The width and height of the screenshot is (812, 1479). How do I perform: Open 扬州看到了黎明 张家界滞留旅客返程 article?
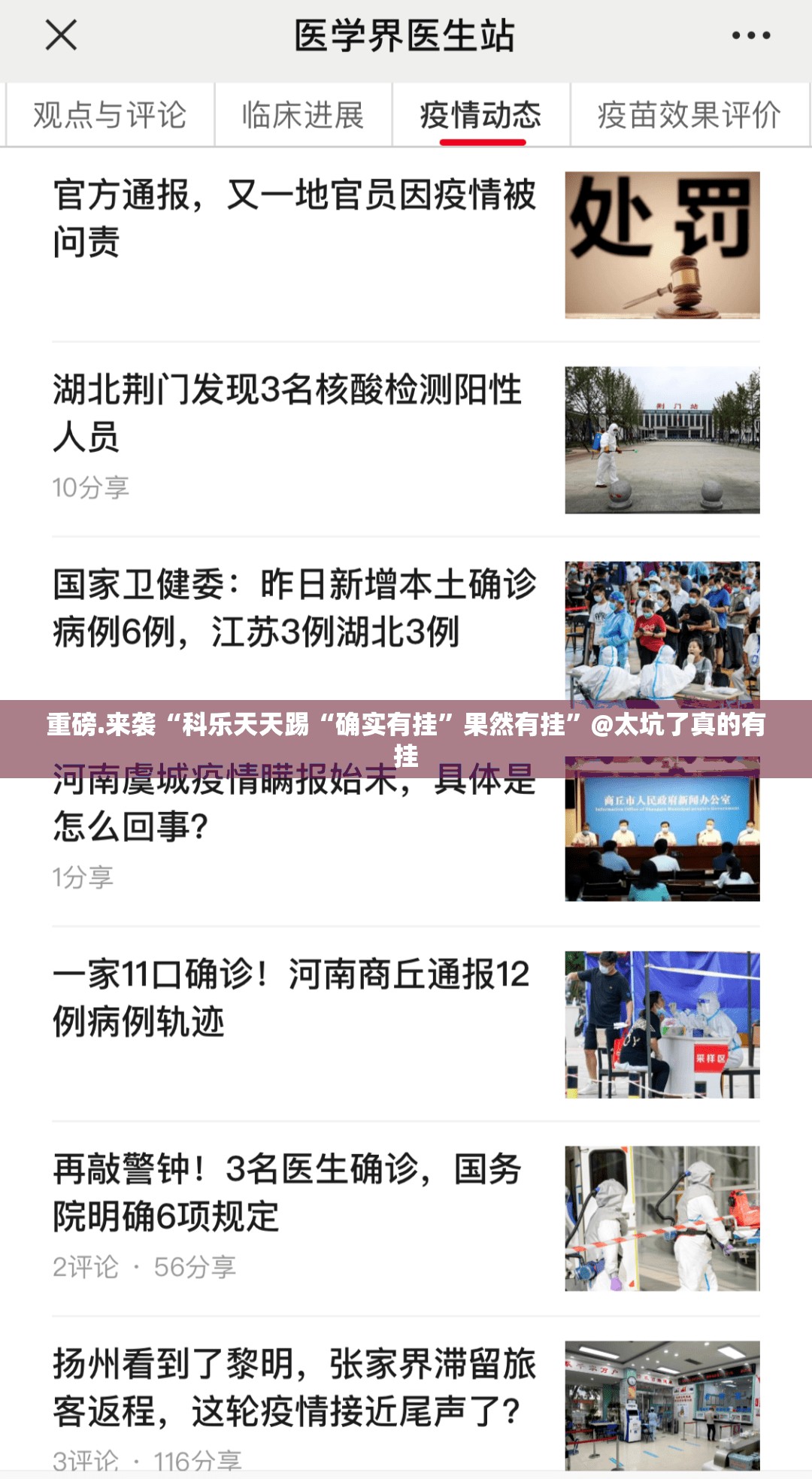pyautogui.click(x=295, y=1387)
